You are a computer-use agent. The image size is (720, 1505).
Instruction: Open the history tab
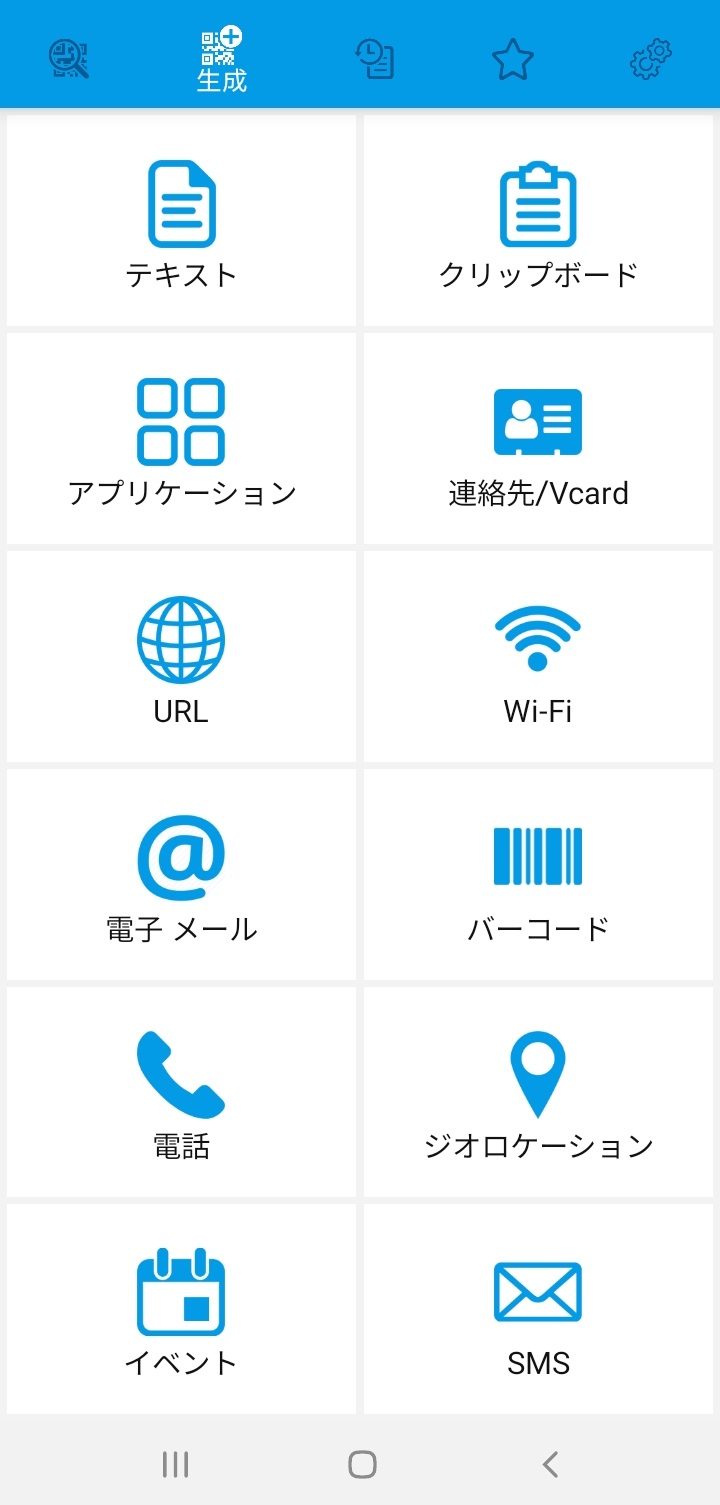tap(375, 60)
